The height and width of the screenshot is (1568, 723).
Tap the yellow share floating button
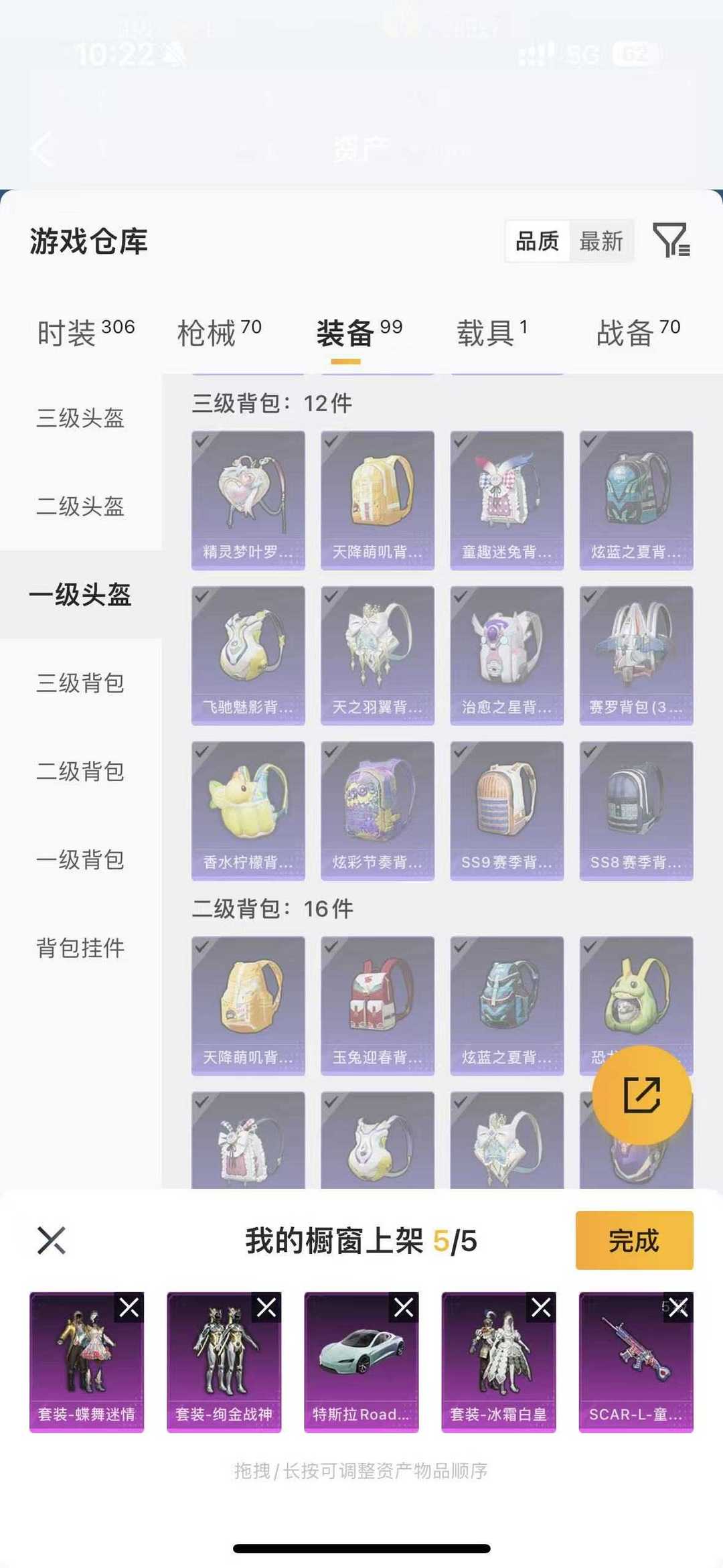(641, 1094)
